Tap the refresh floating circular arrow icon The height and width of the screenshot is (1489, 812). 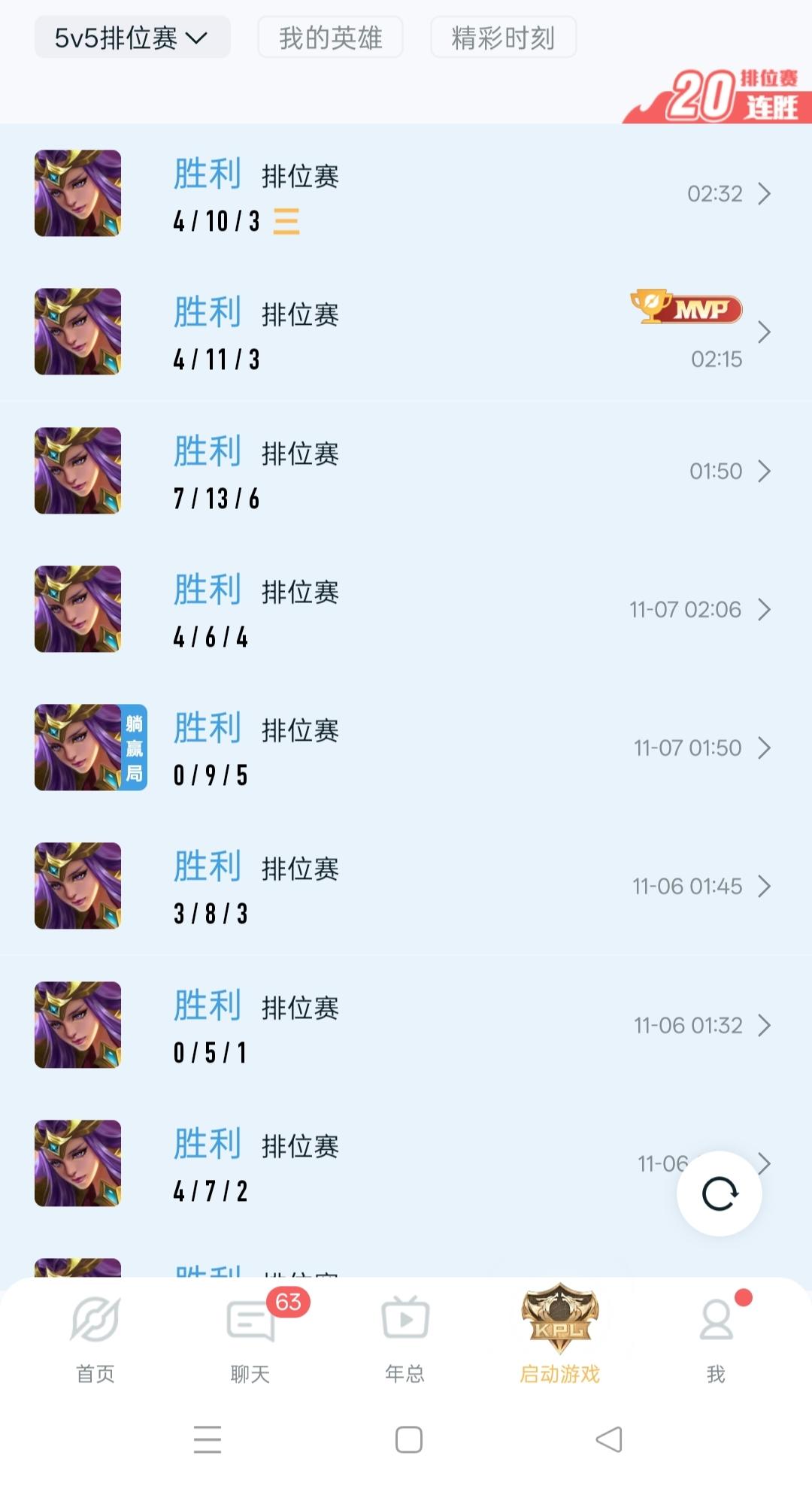click(719, 1191)
